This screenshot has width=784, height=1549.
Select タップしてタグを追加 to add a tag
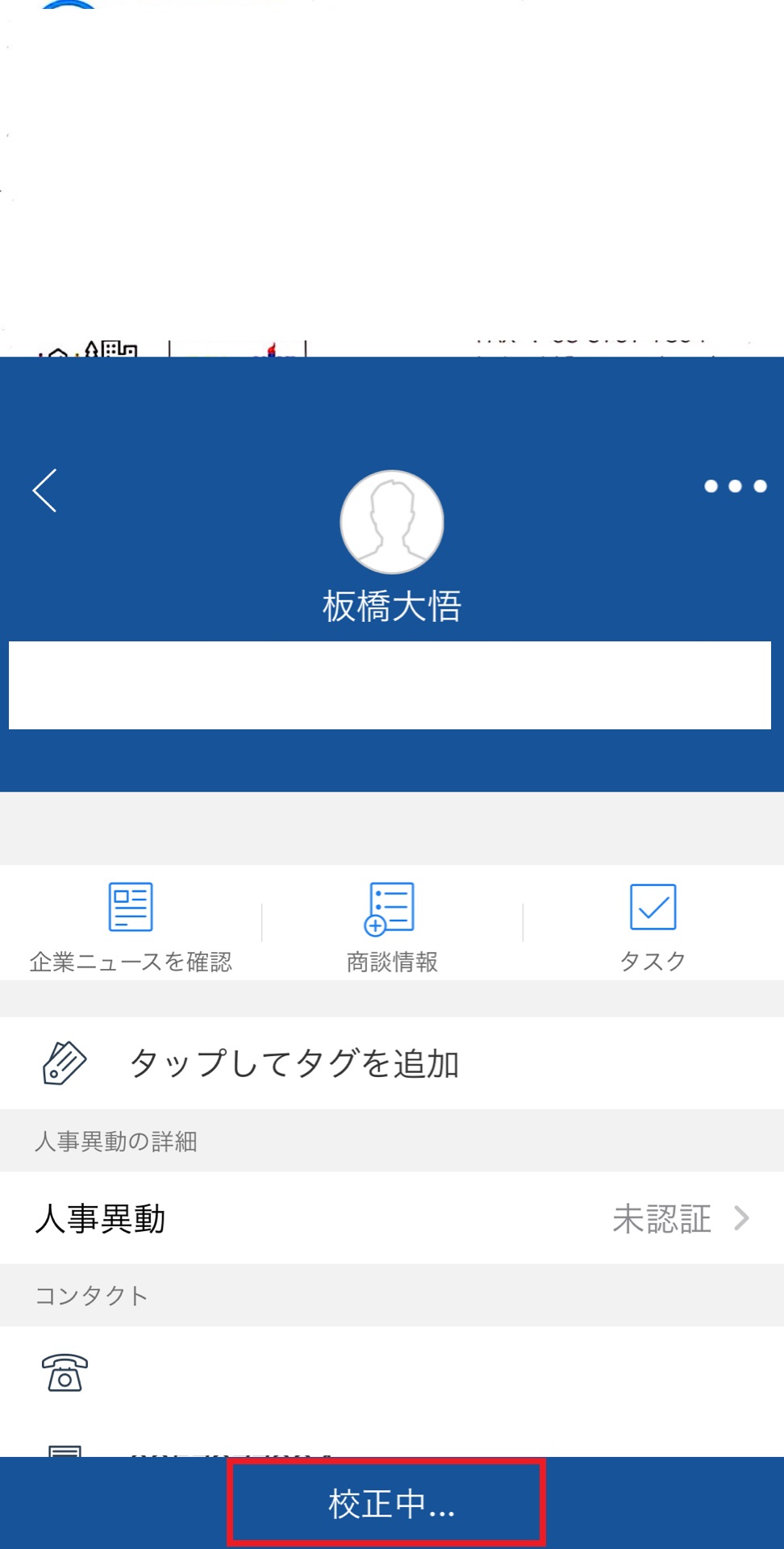(x=294, y=1063)
